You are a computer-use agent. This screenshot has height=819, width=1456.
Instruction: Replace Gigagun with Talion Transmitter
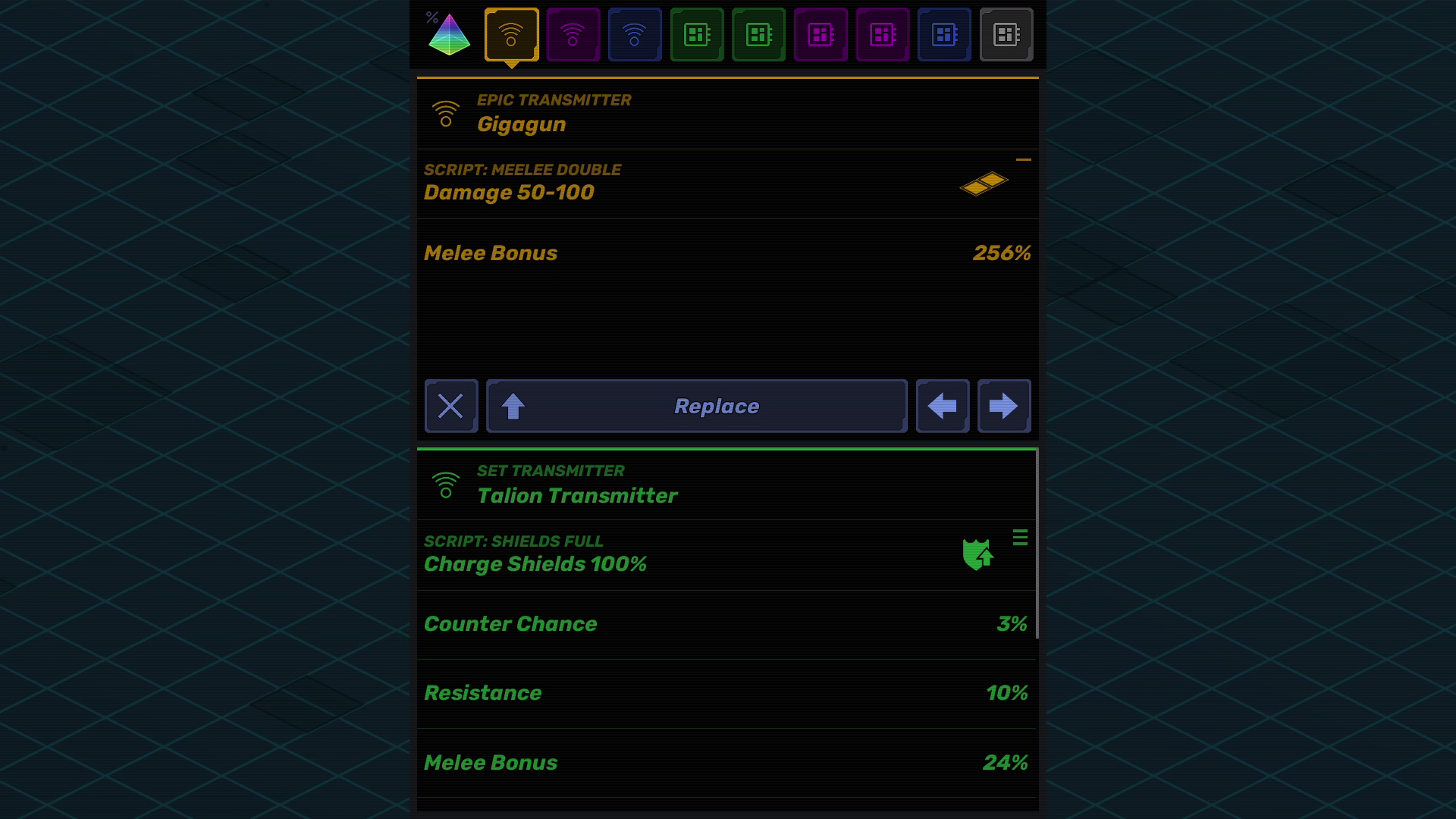point(696,406)
